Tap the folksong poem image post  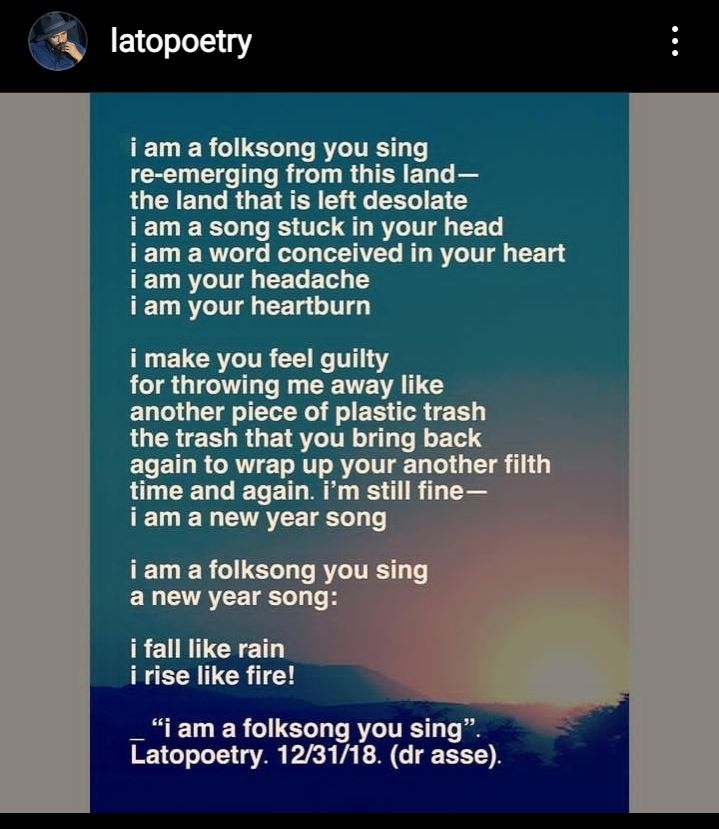click(360, 453)
